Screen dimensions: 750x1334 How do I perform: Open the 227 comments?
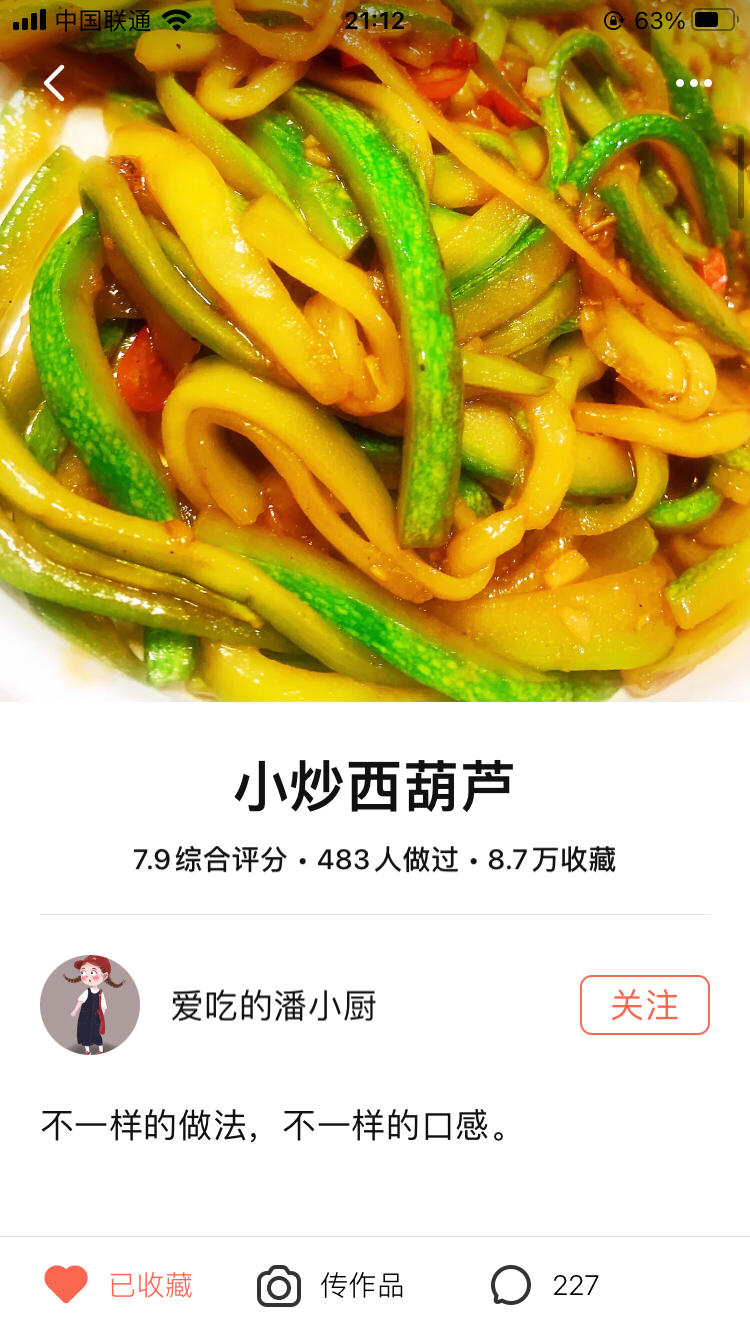pyautogui.click(x=545, y=1285)
